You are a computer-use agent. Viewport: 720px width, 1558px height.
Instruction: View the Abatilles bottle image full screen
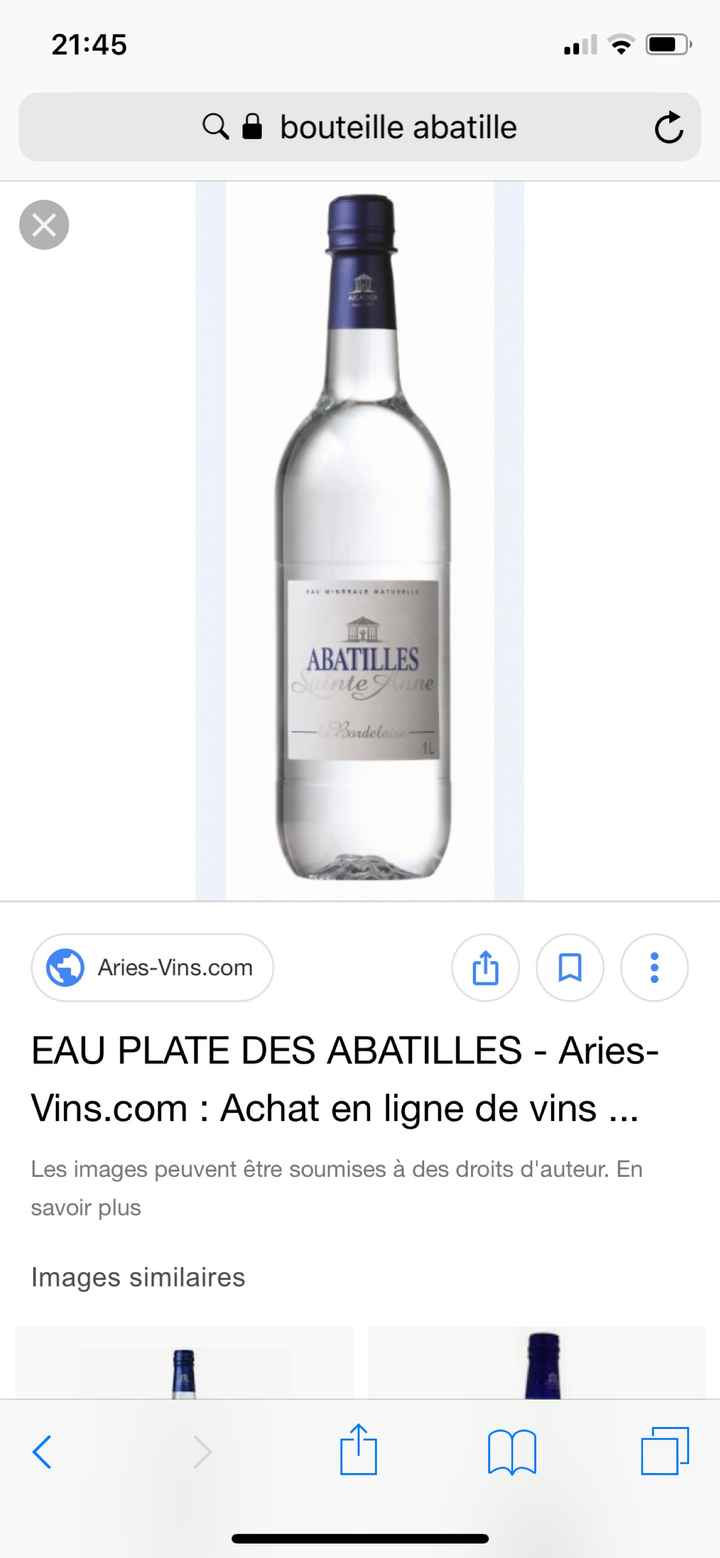360,540
